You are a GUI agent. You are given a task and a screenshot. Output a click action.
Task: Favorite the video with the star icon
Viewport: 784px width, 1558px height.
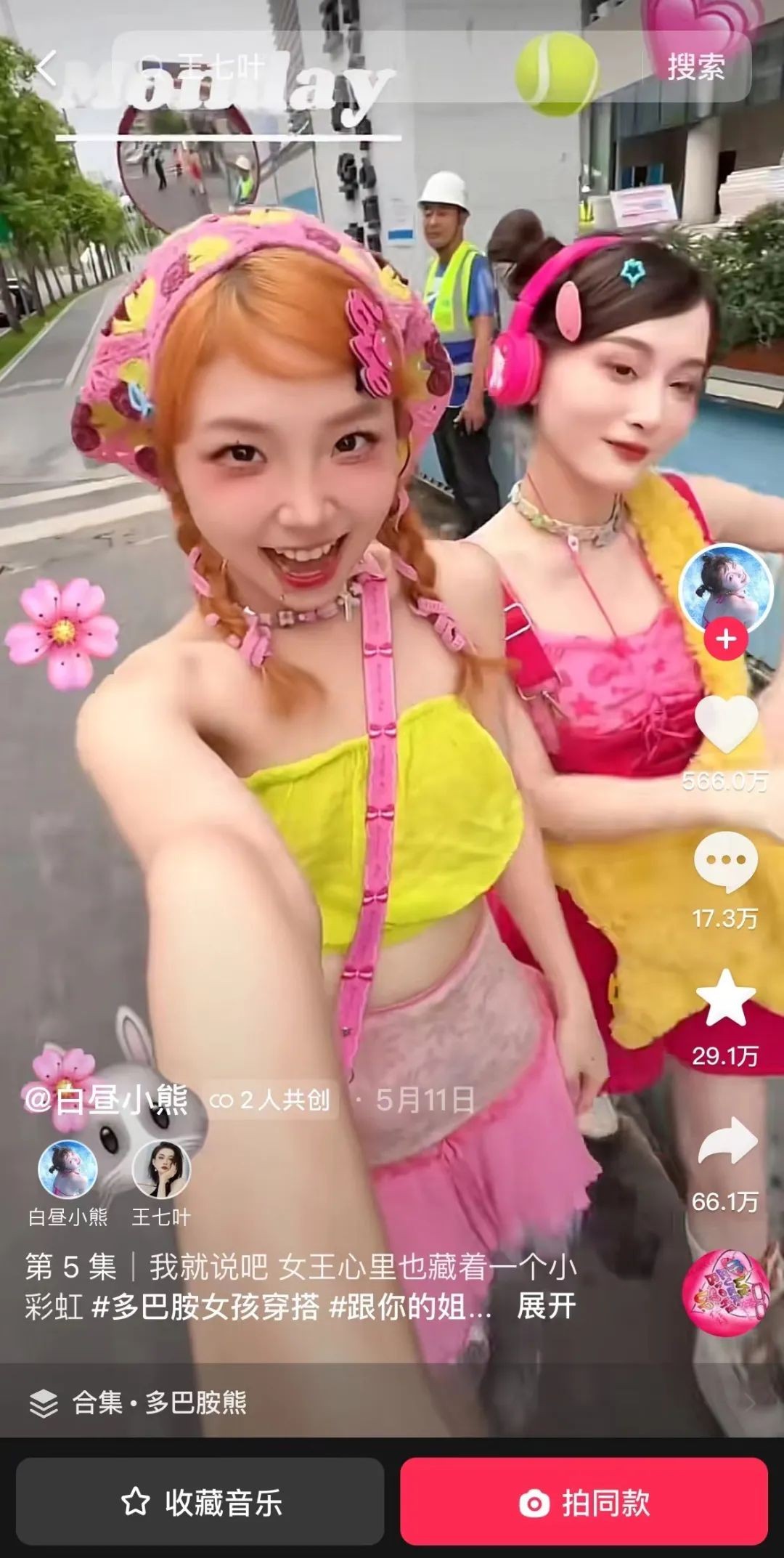point(725,999)
